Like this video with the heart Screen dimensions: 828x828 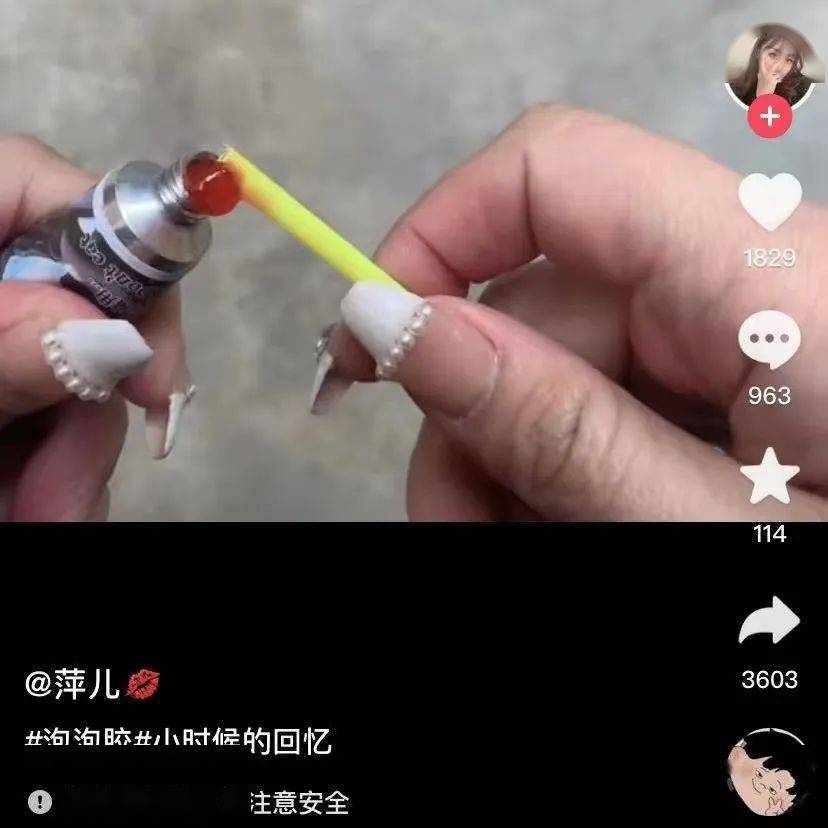769,201
